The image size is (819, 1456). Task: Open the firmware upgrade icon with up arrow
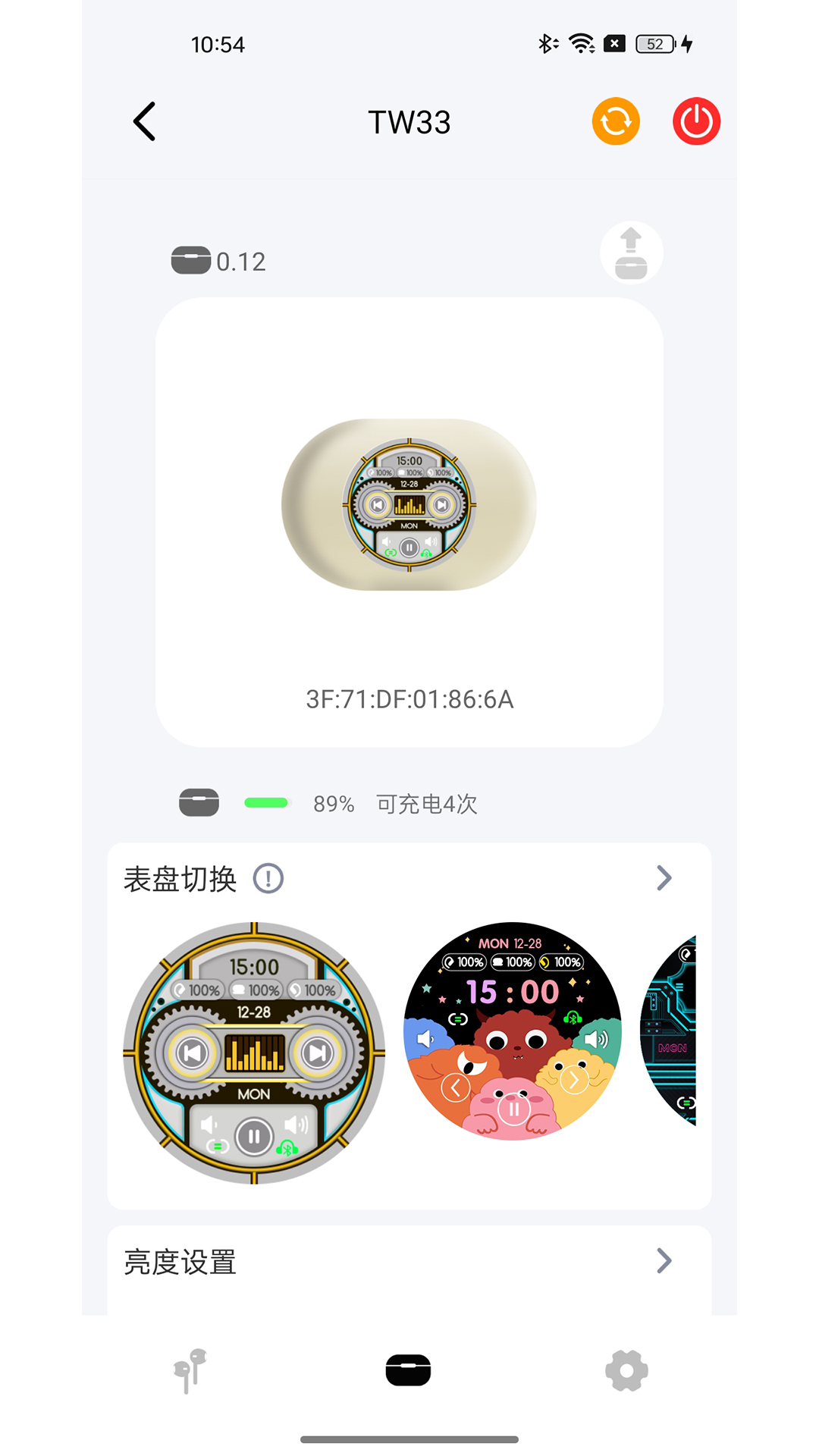(x=632, y=253)
